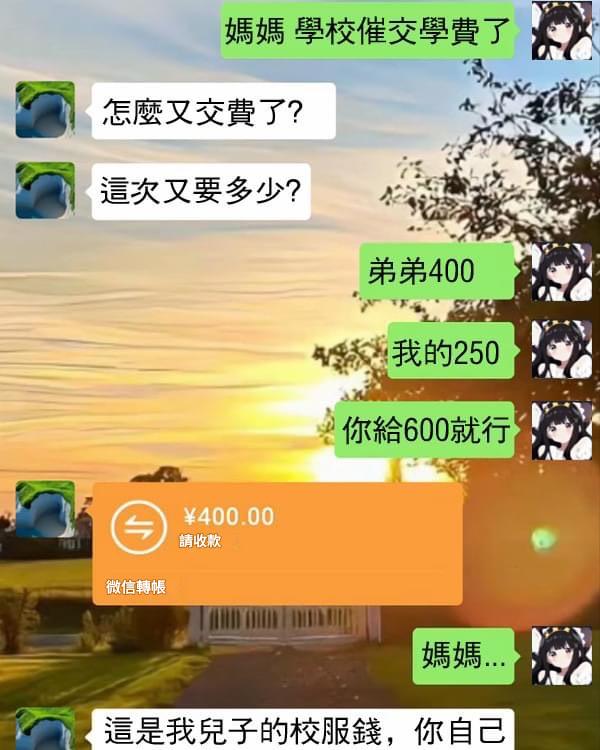Open the ¥400.00 WeChat transfer card

[277, 543]
